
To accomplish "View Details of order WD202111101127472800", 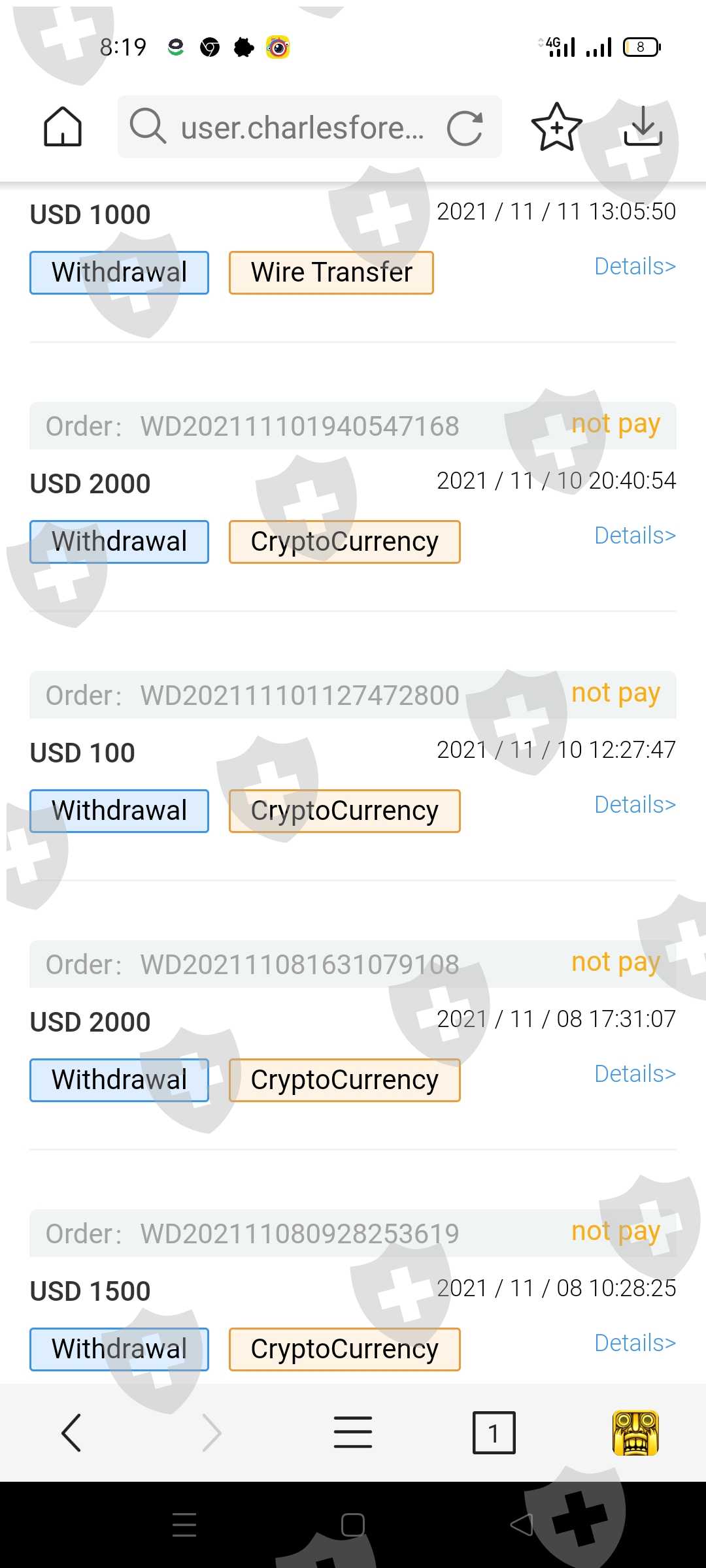I will coord(634,805).
